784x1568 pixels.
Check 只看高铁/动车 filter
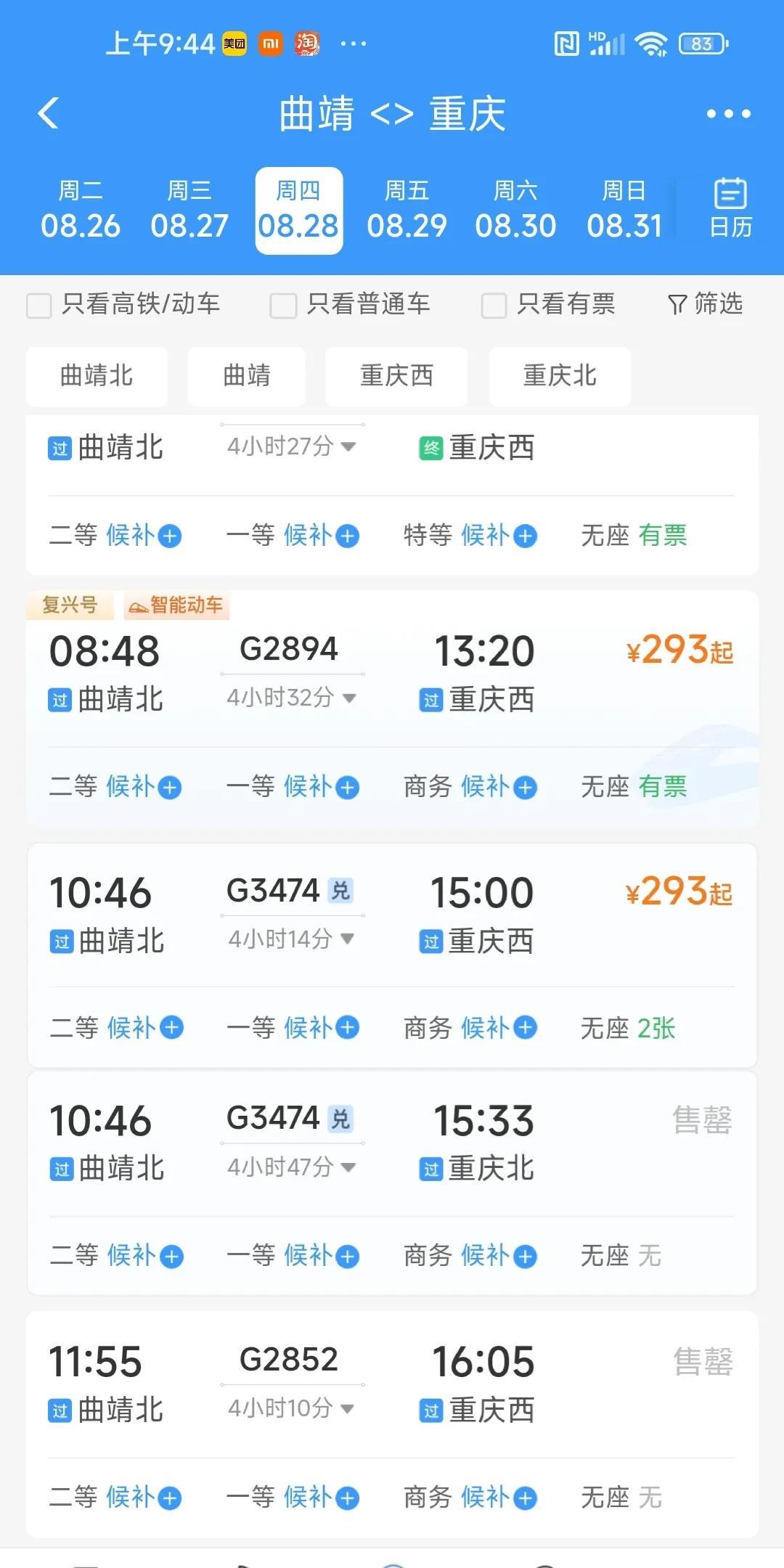[x=39, y=306]
